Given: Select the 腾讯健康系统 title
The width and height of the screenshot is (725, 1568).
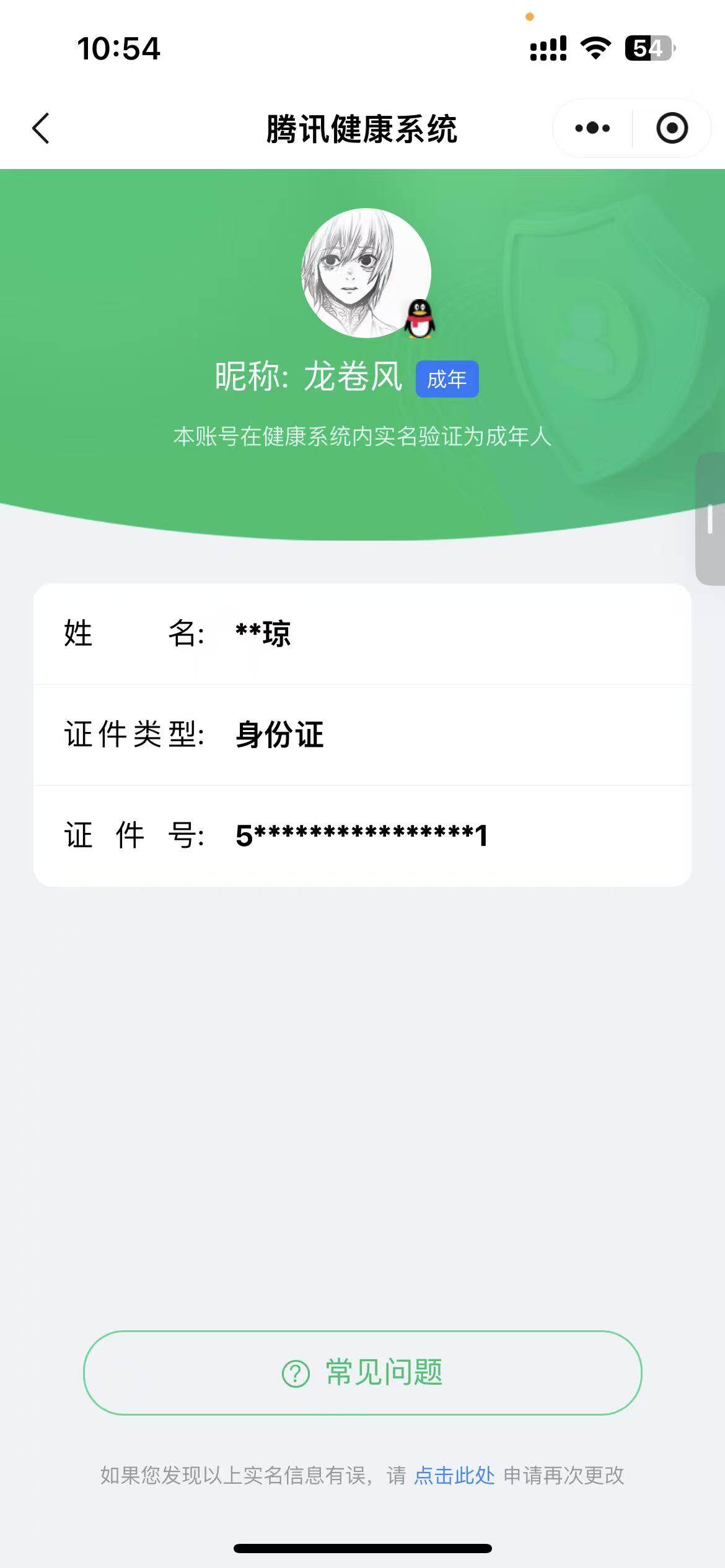Looking at the screenshot, I should click(x=362, y=128).
